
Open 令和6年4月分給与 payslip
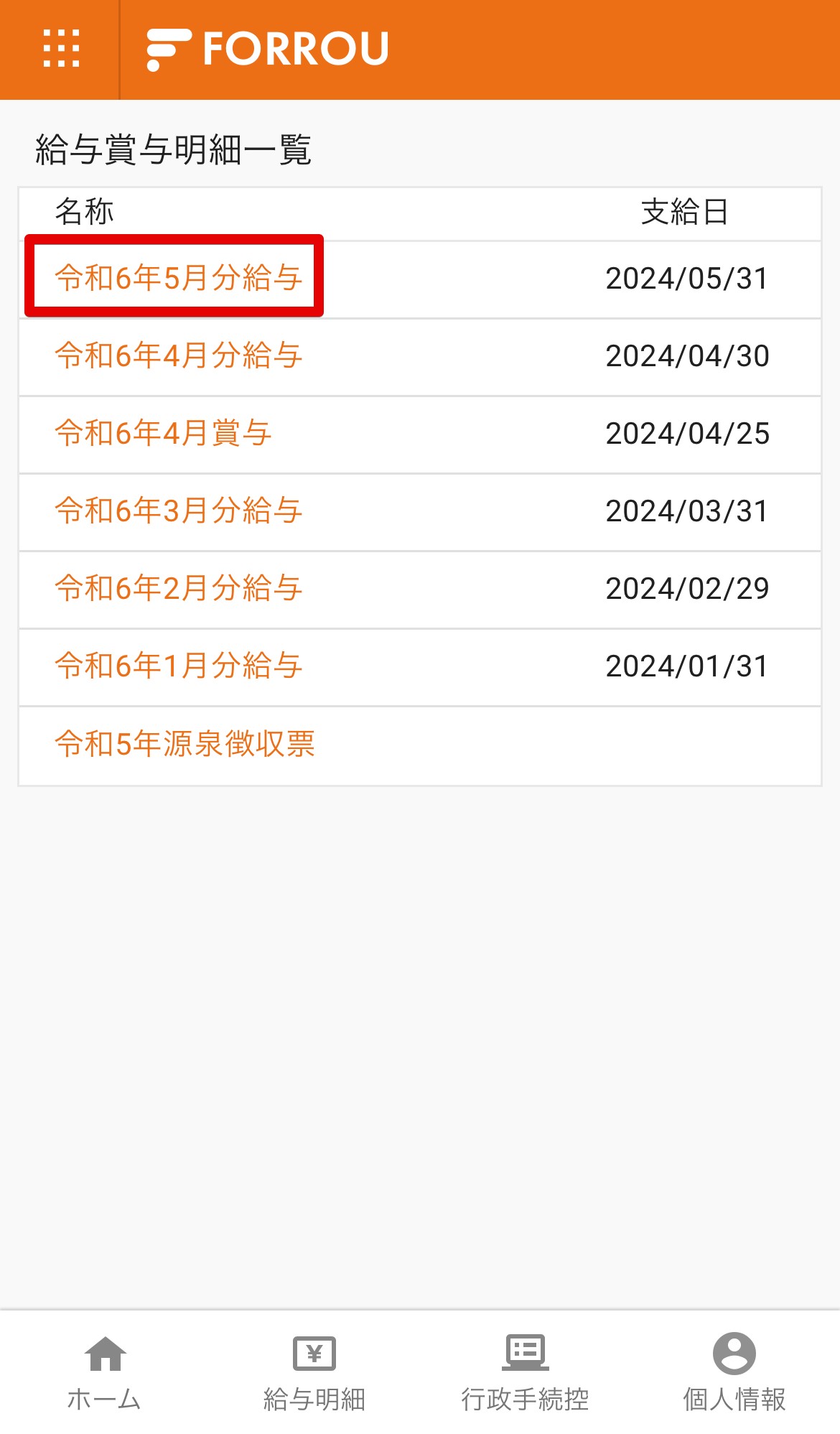pyautogui.click(x=178, y=355)
